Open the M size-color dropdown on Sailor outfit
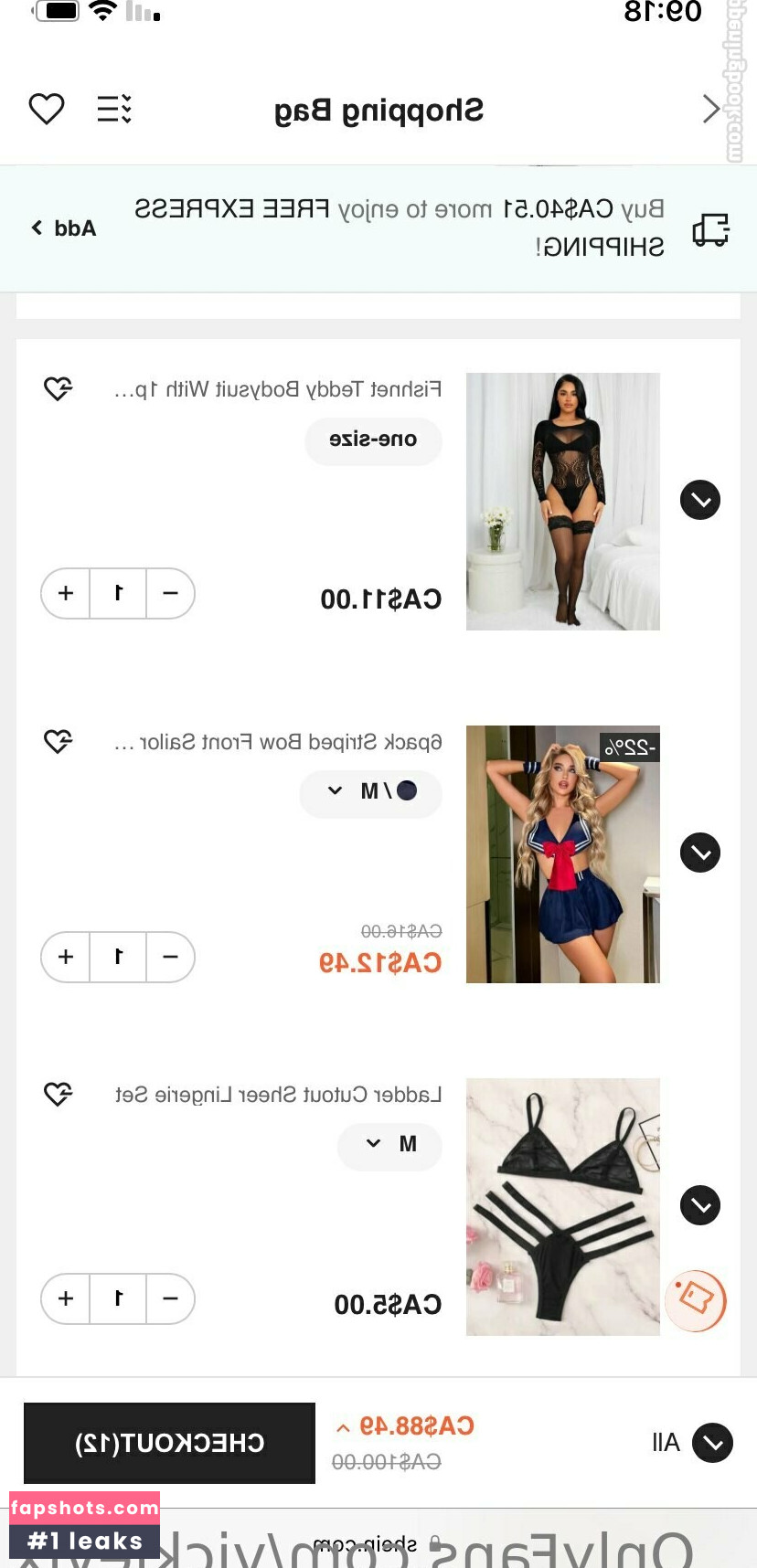Image resolution: width=757 pixels, height=1568 pixels. tap(370, 793)
